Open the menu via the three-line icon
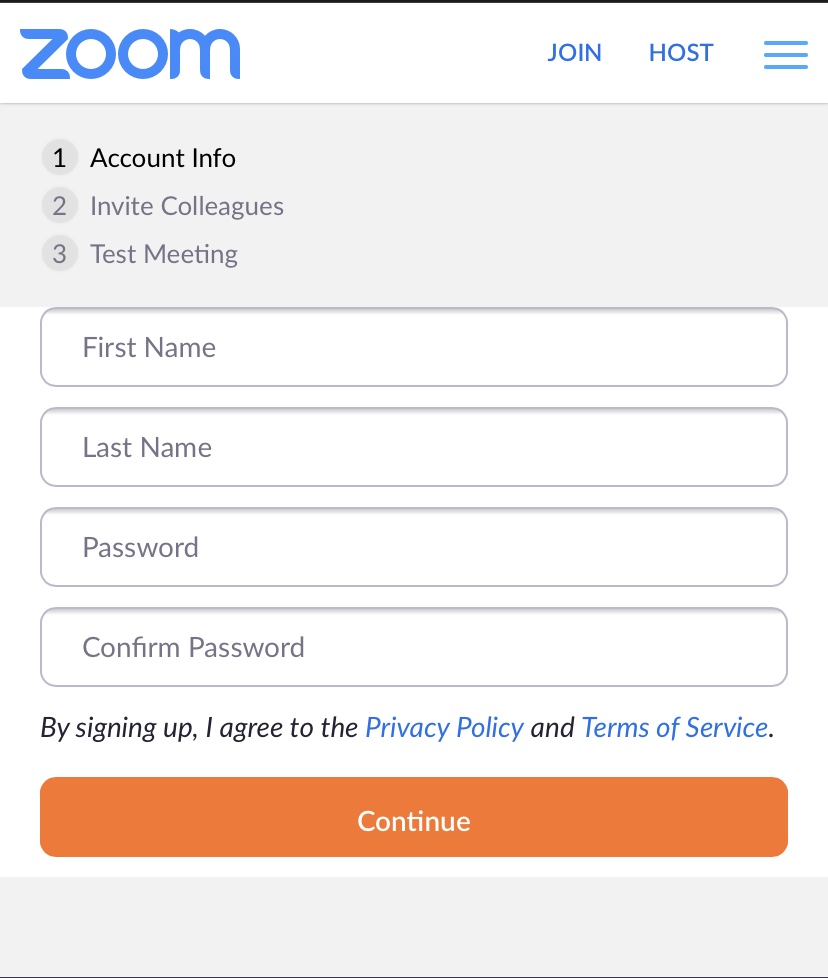This screenshot has height=978, width=828. pos(785,55)
